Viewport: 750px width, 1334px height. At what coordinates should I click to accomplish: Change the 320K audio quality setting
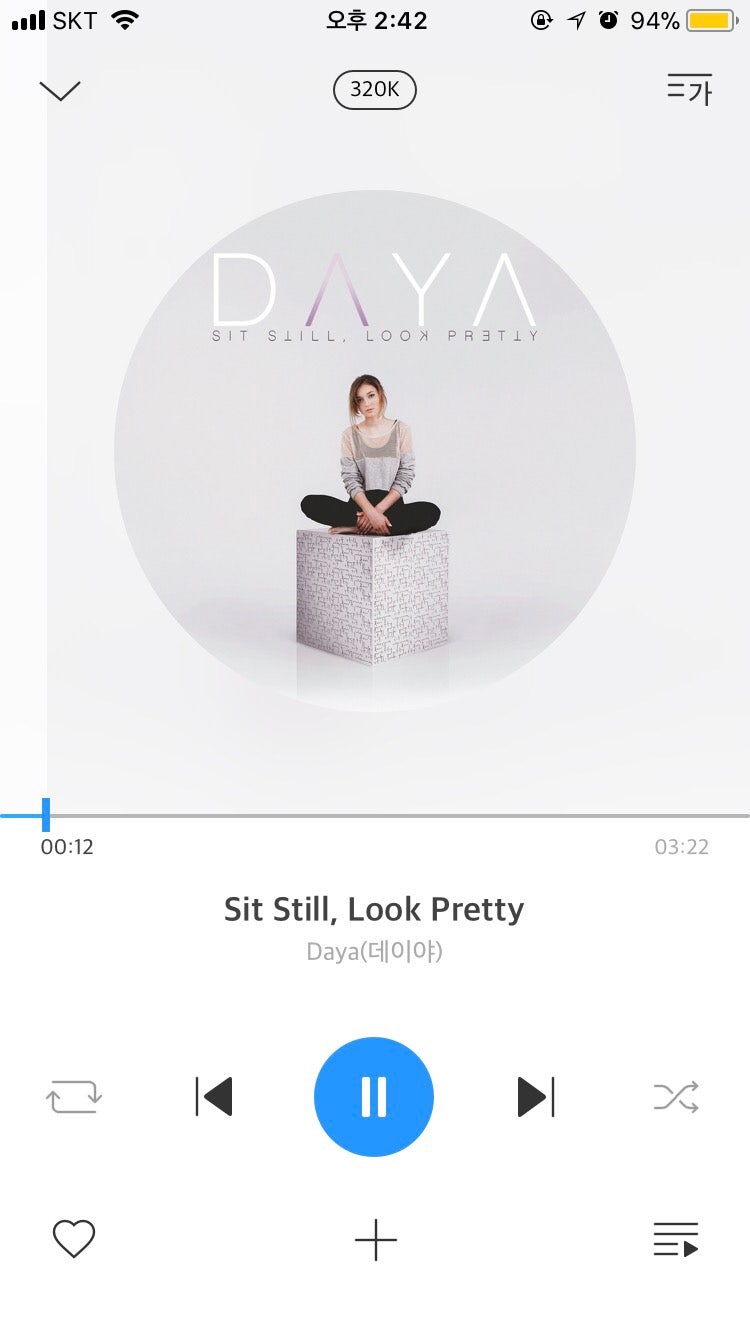tap(374, 90)
